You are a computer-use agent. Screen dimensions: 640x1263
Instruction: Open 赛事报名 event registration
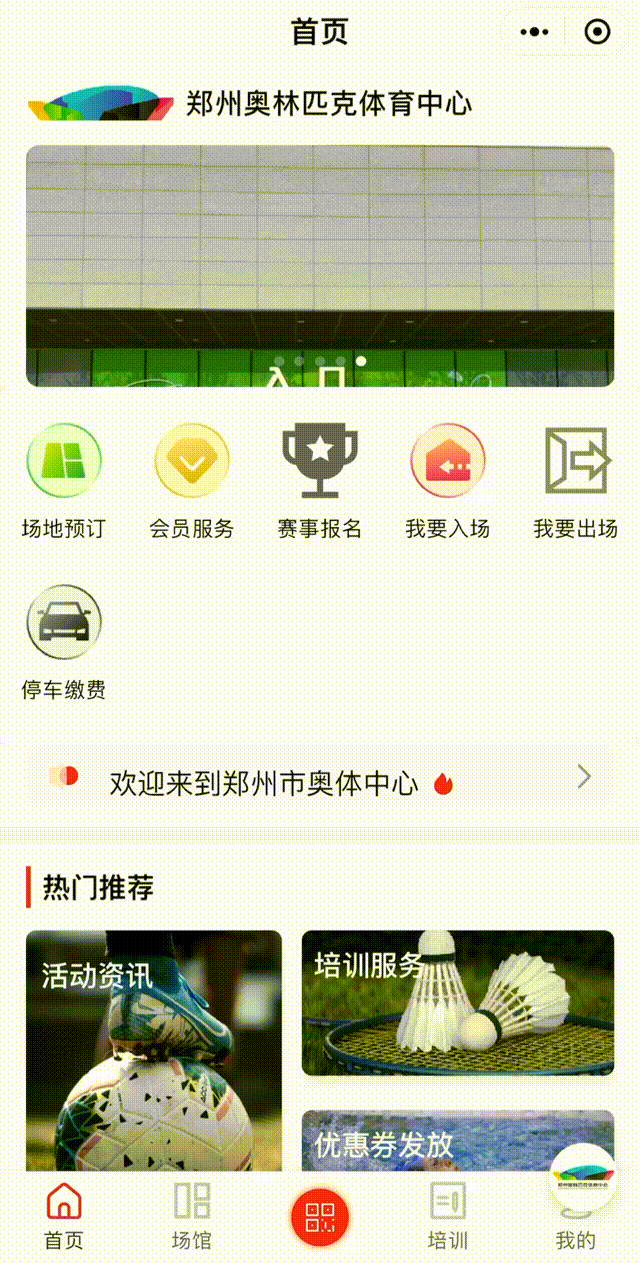coord(320,480)
